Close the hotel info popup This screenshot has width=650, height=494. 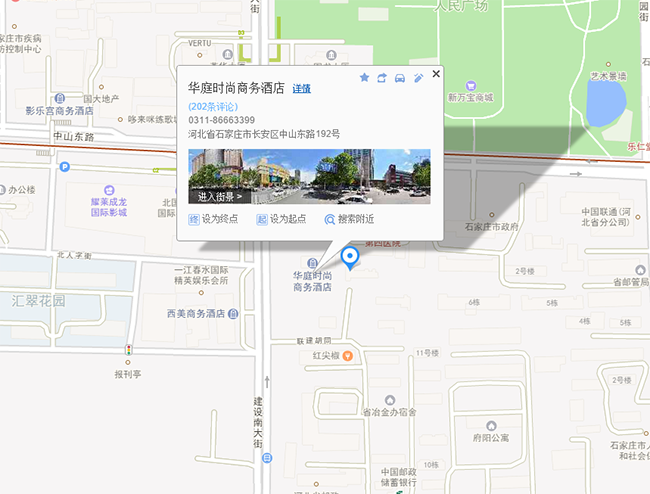435,75
